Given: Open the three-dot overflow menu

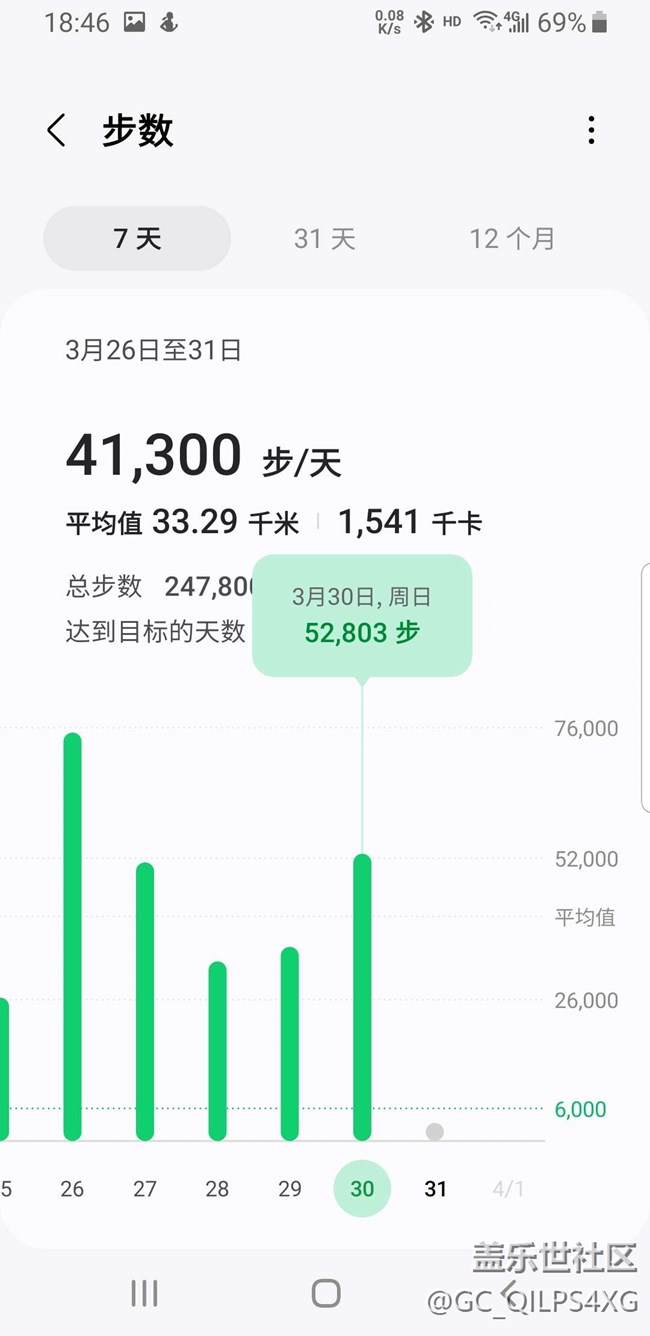Looking at the screenshot, I should click(x=591, y=130).
